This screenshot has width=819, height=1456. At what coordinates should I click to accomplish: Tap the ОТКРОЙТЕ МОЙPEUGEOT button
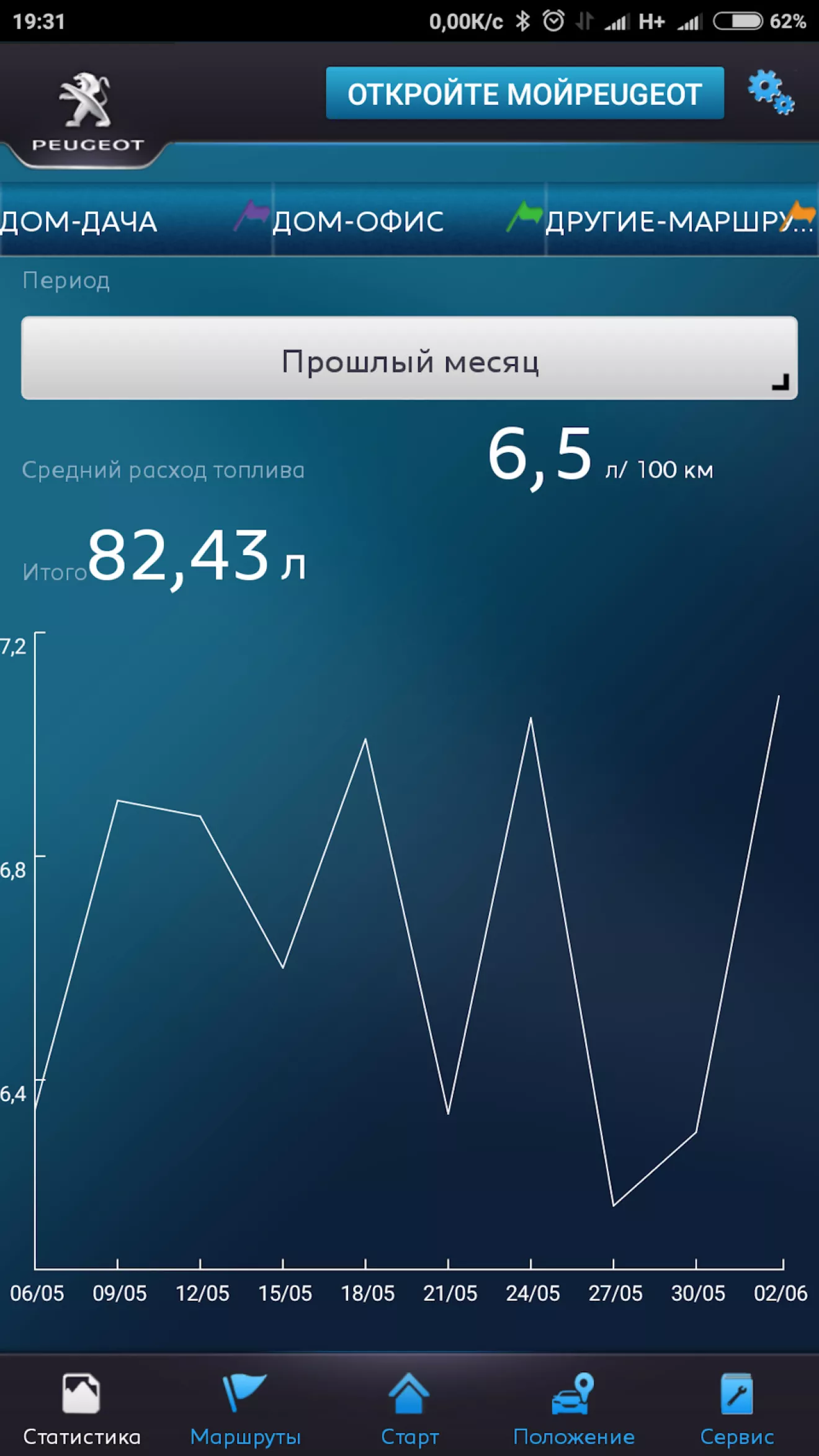coord(524,94)
